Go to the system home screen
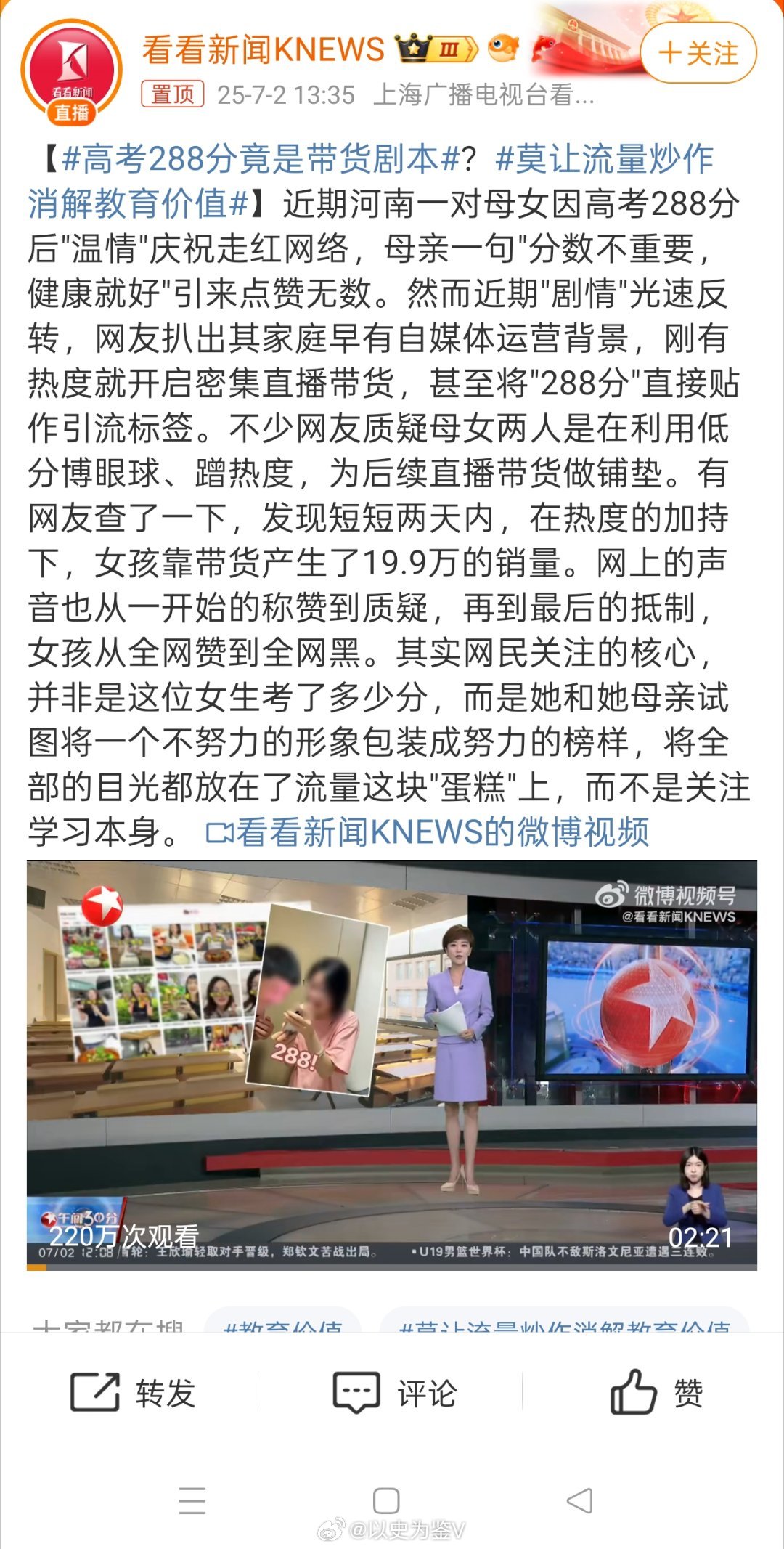Viewport: 784px width, 1549px height. pos(385,1500)
